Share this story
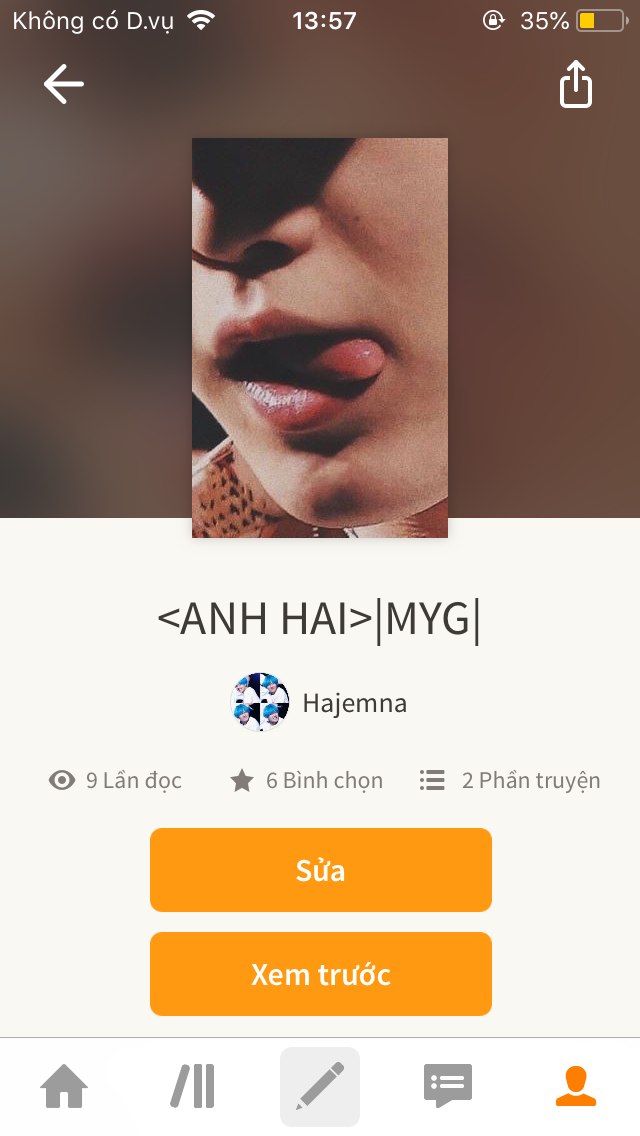 pos(575,85)
